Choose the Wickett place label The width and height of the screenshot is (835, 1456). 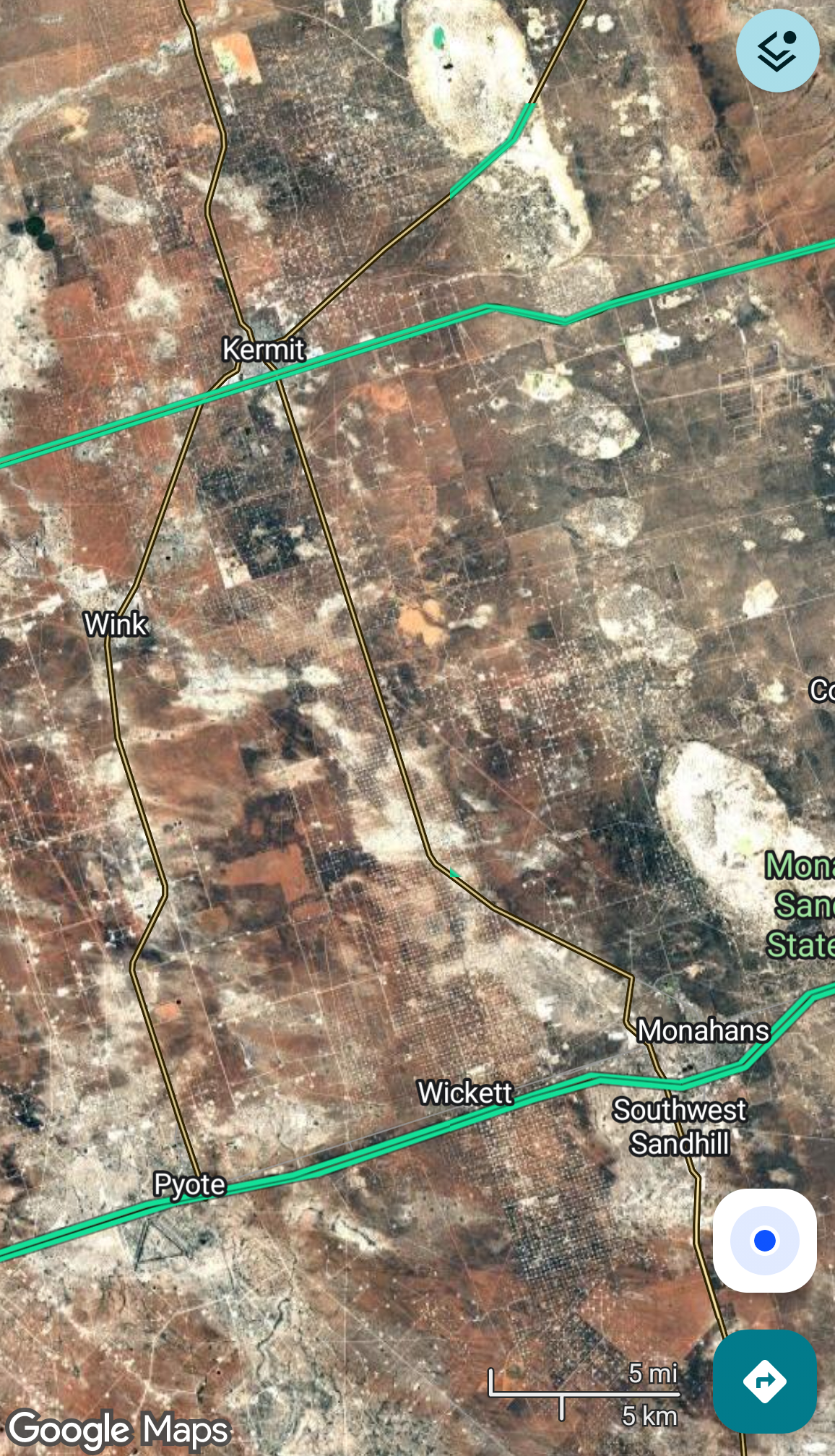tap(465, 1093)
